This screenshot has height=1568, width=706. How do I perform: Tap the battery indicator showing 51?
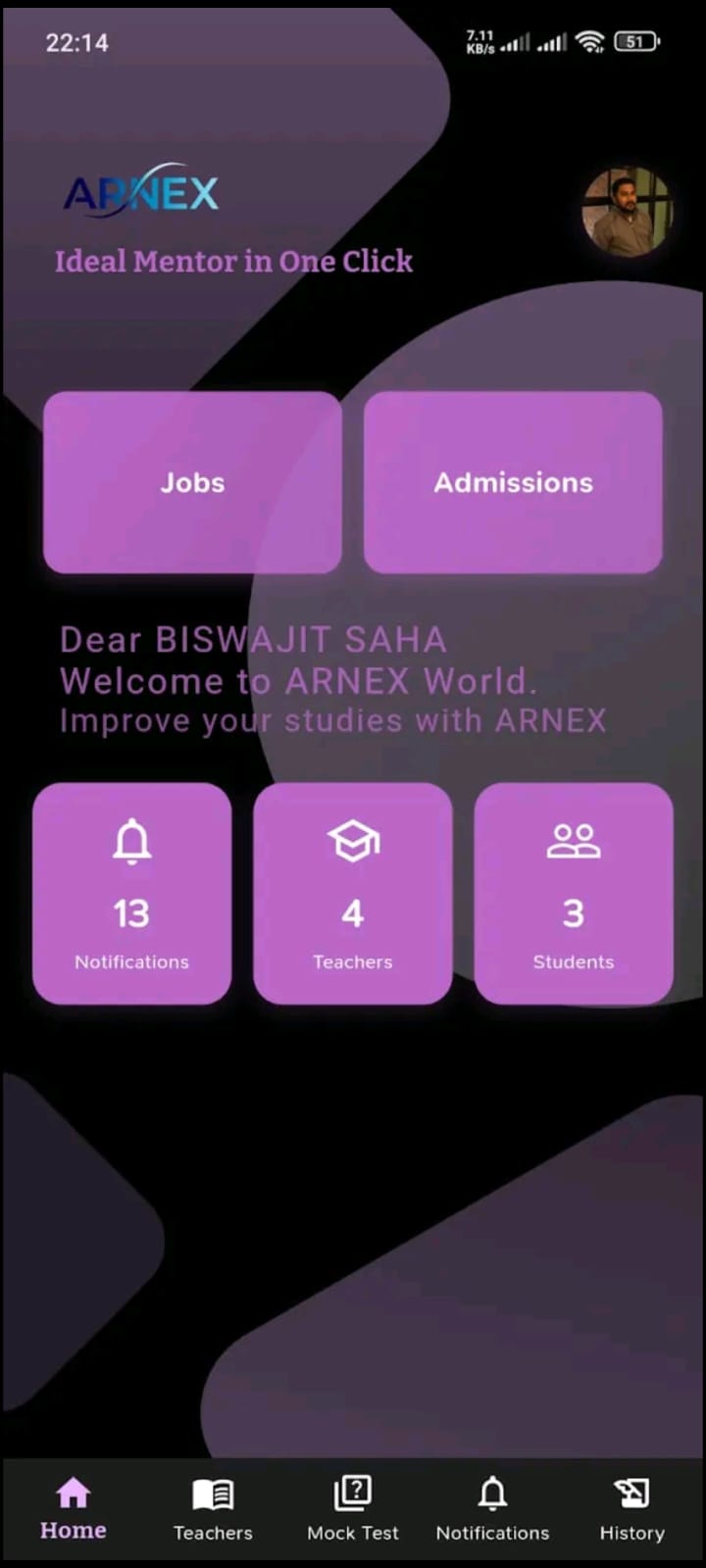click(x=635, y=42)
